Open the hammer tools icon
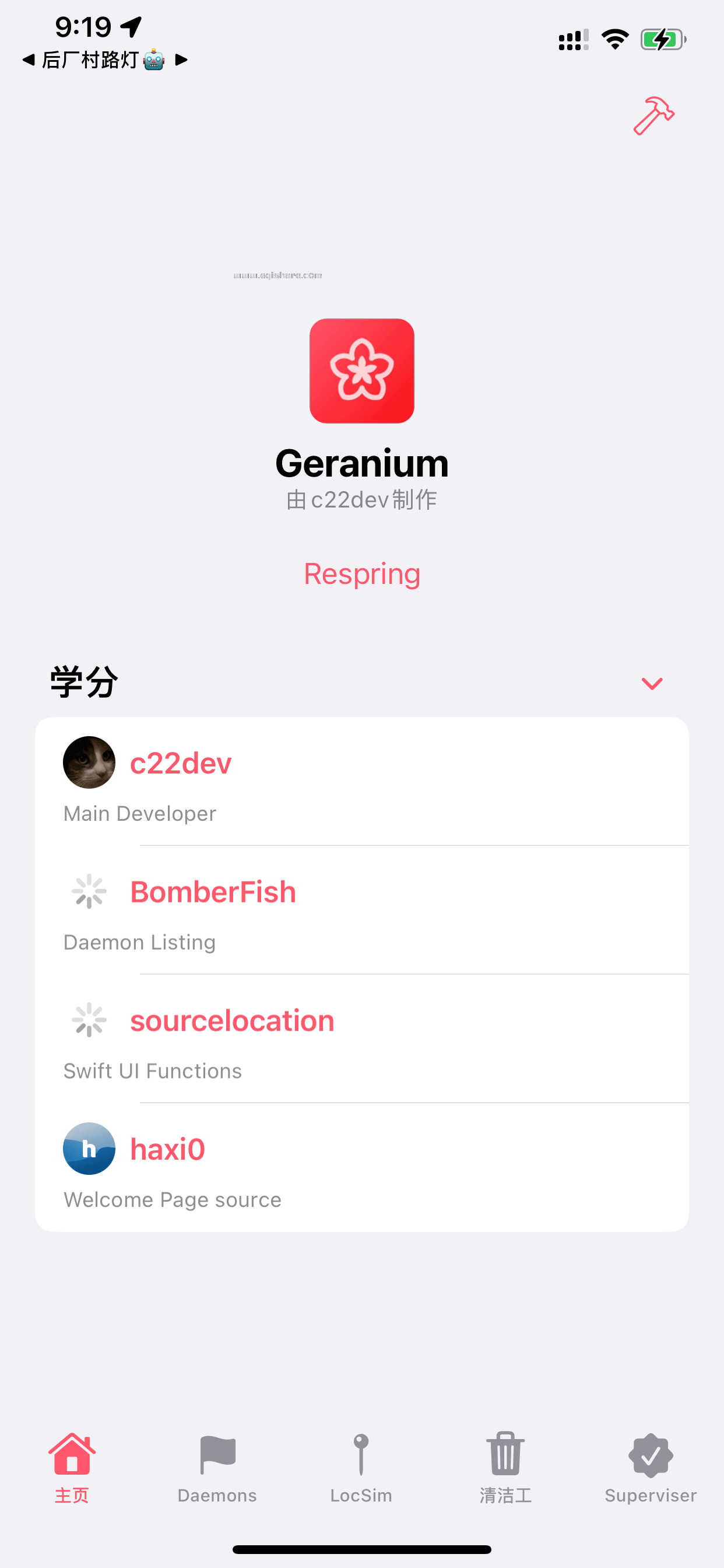724x1568 pixels. [x=653, y=116]
